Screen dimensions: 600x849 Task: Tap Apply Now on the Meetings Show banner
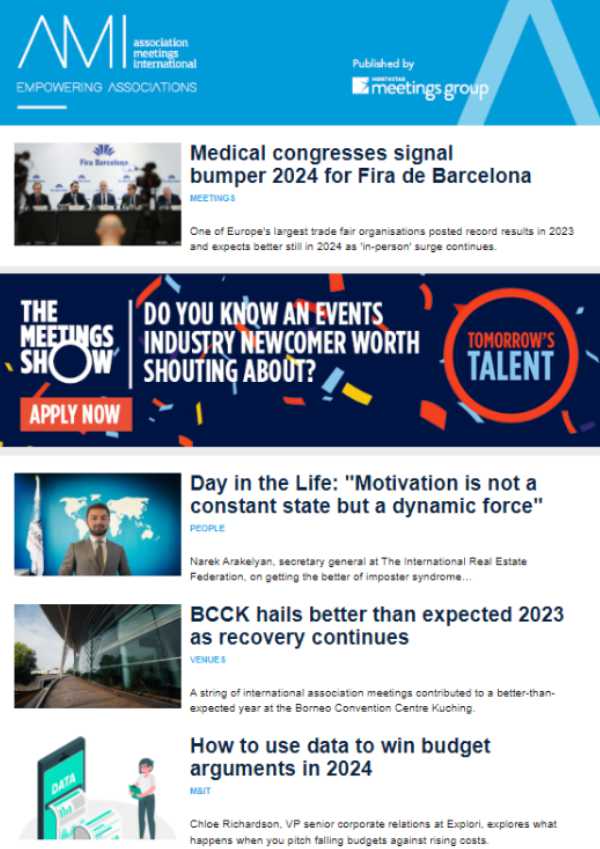[x=73, y=413]
